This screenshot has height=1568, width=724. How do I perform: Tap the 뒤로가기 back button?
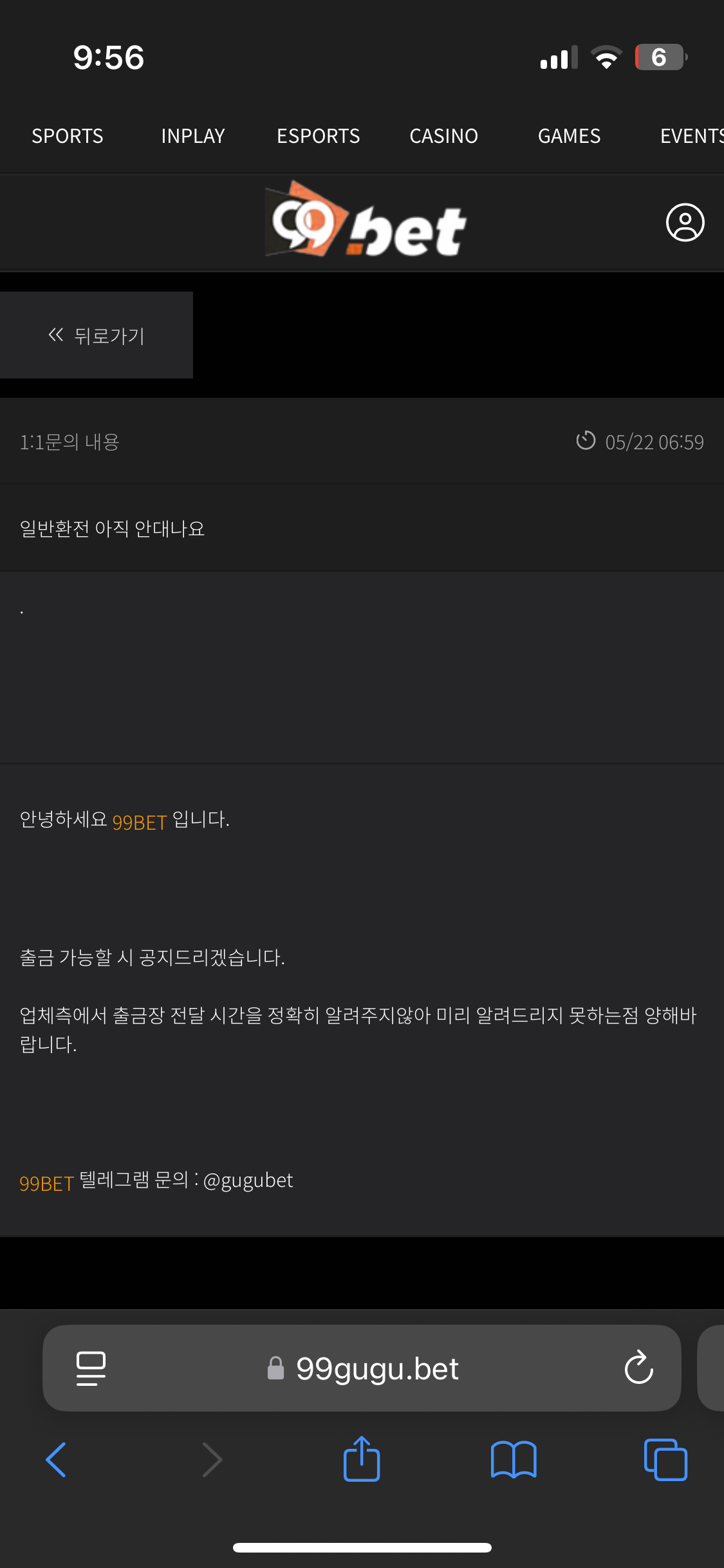97,335
